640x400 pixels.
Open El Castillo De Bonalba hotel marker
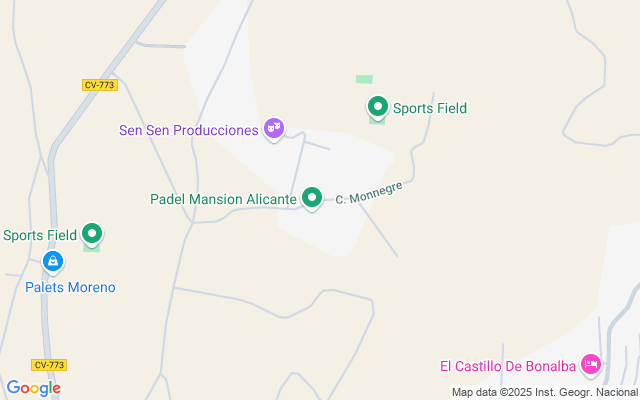click(x=590, y=362)
